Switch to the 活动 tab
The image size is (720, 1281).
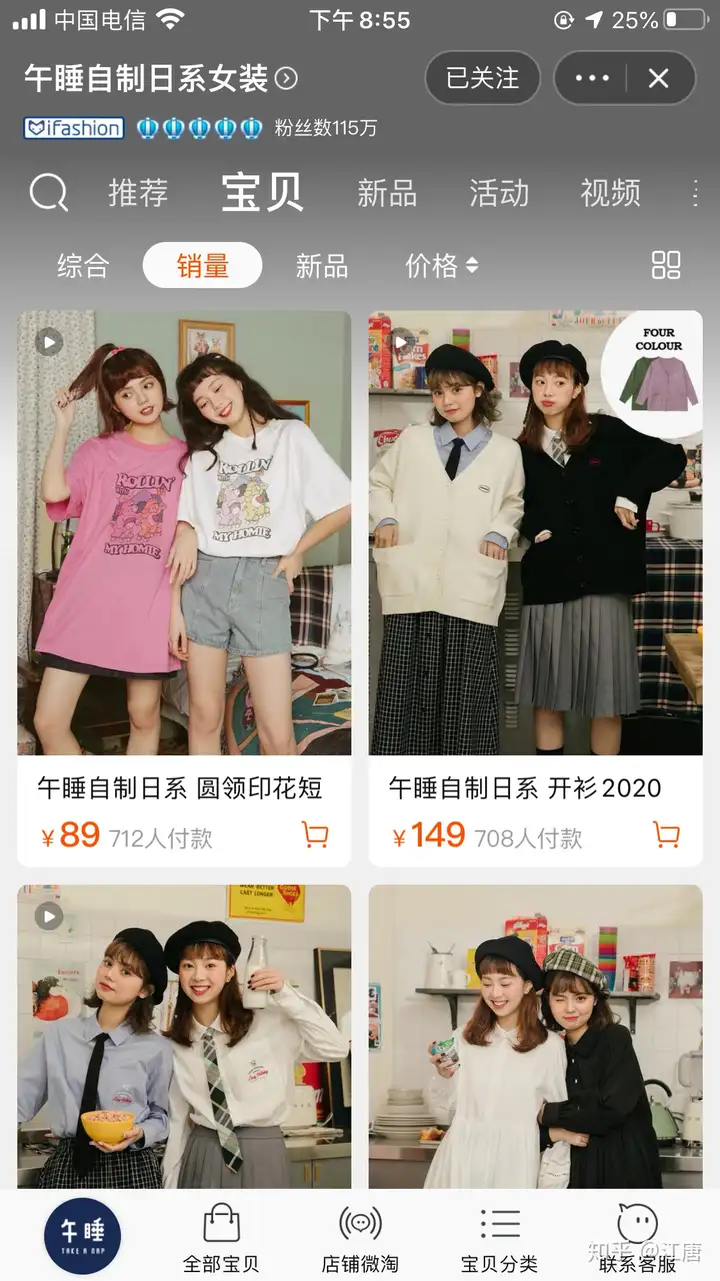pyautogui.click(x=499, y=192)
